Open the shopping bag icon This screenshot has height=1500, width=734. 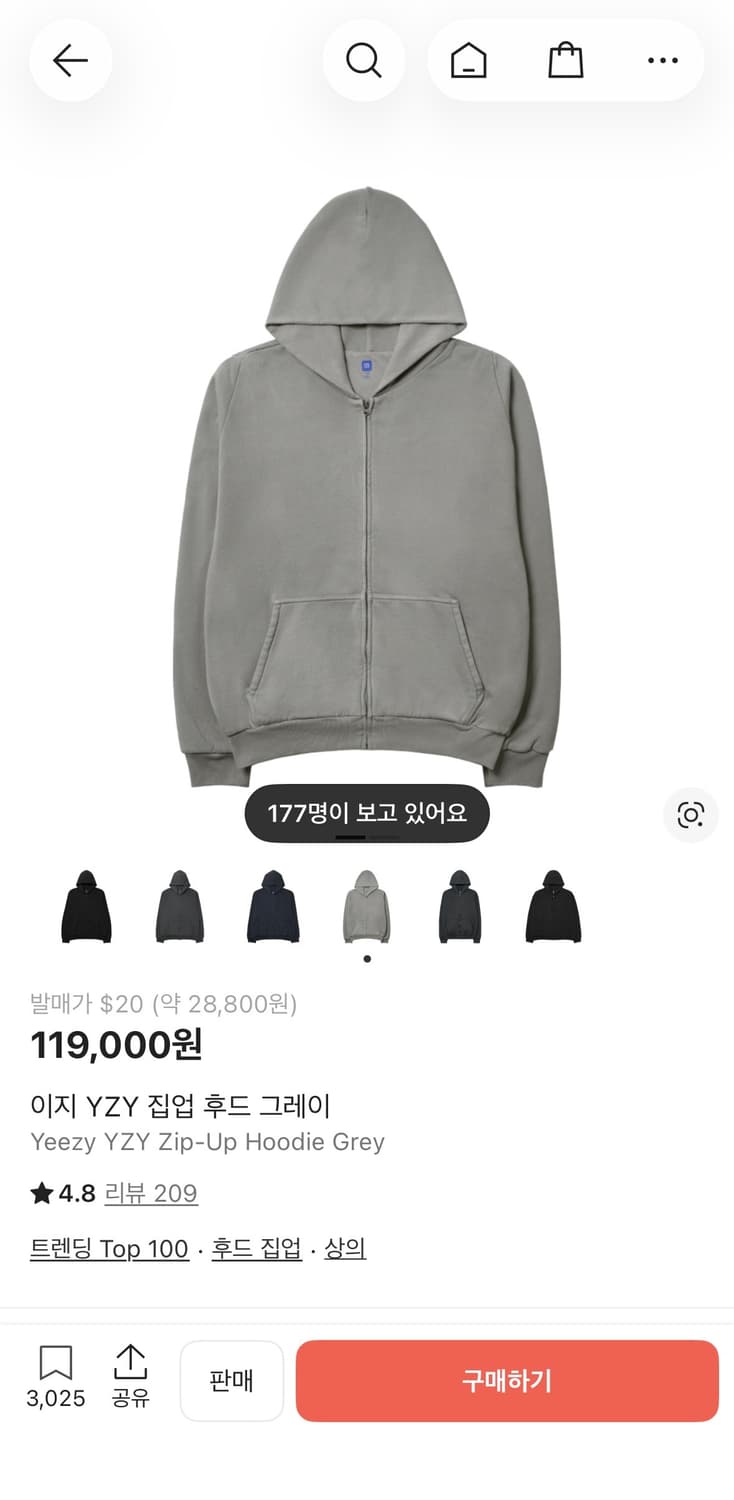tap(566, 60)
